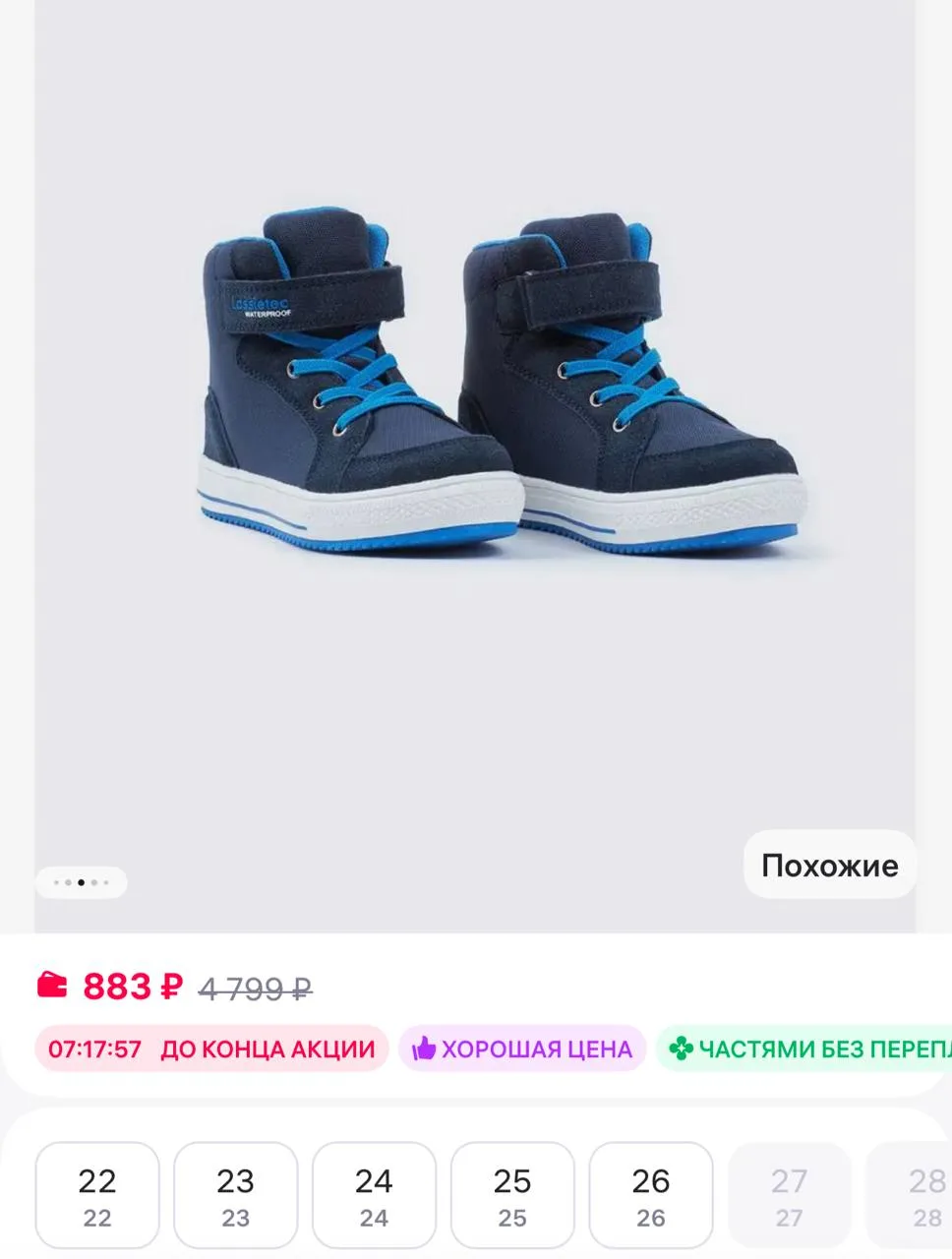Tap the ХОРОШАЯ ЦЕНА chip
Viewport: 952px width, 1259px height.
point(522,1049)
